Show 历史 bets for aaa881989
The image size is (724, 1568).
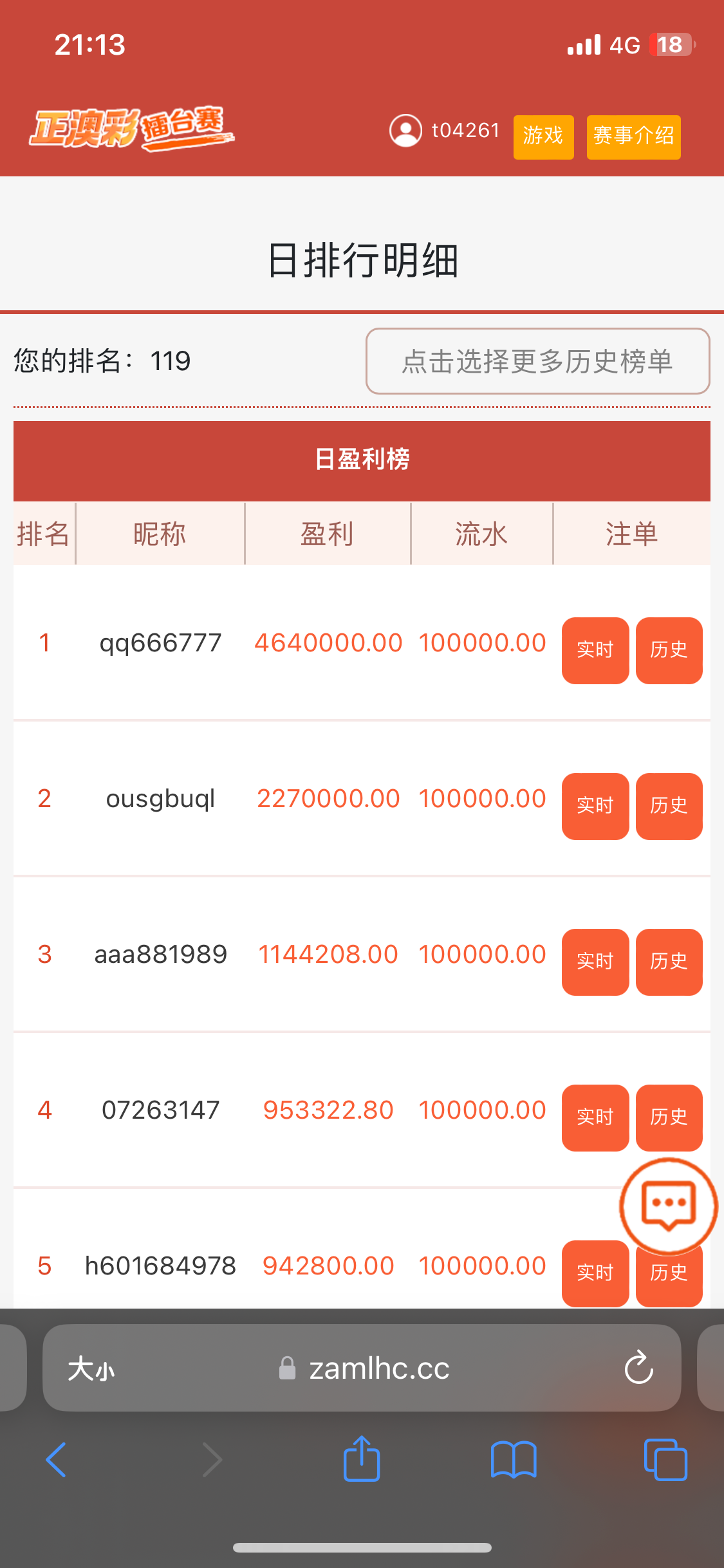coord(669,962)
